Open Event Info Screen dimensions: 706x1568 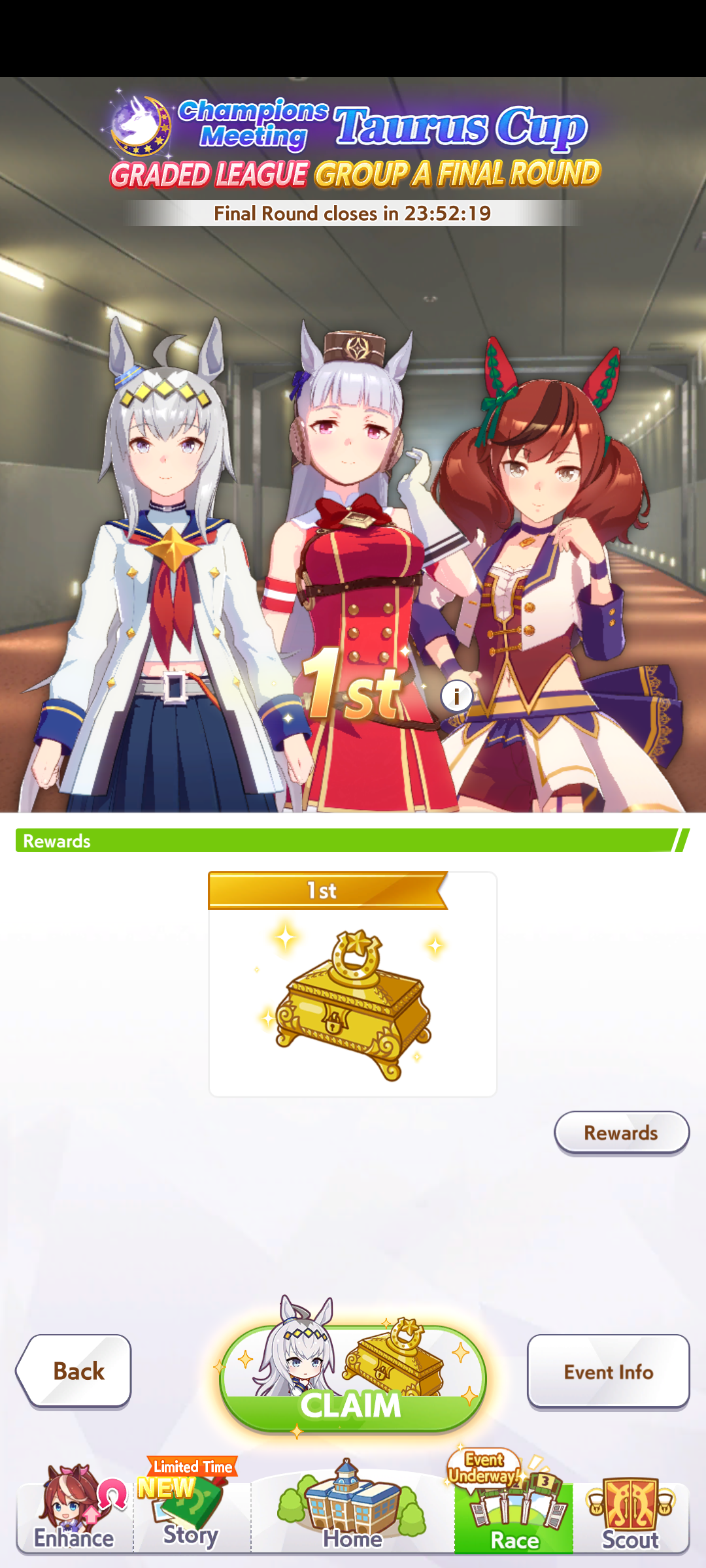click(608, 1371)
